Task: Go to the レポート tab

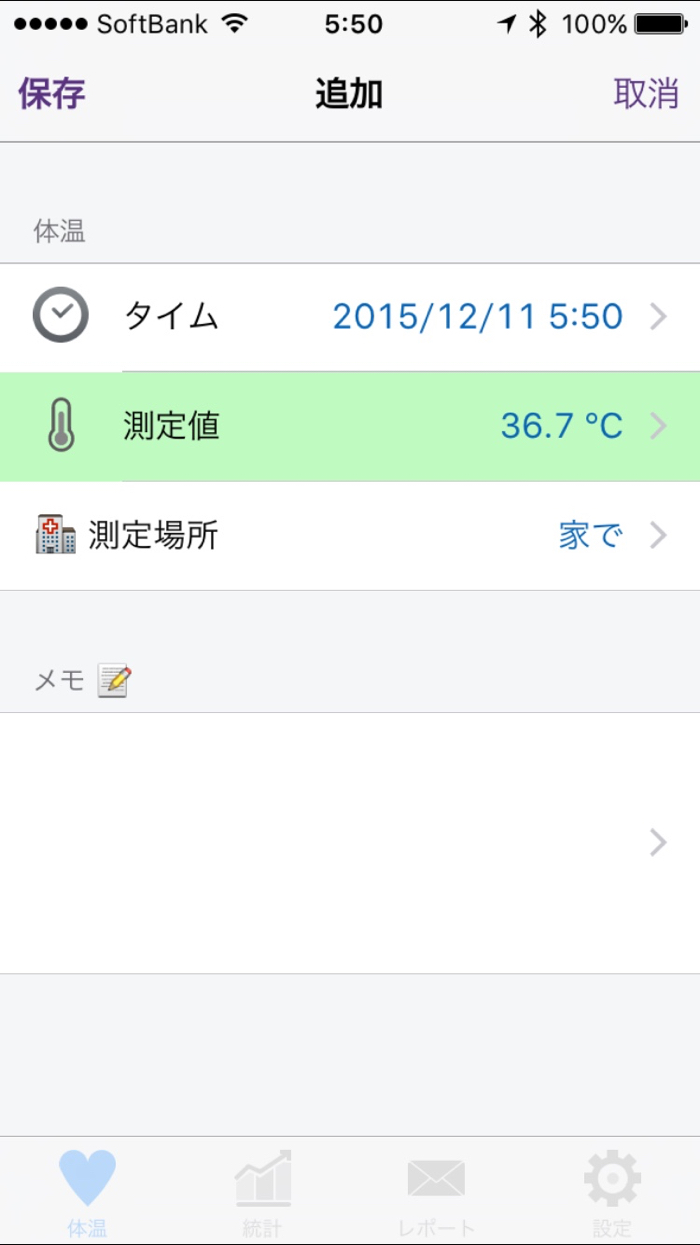Action: tap(436, 1192)
